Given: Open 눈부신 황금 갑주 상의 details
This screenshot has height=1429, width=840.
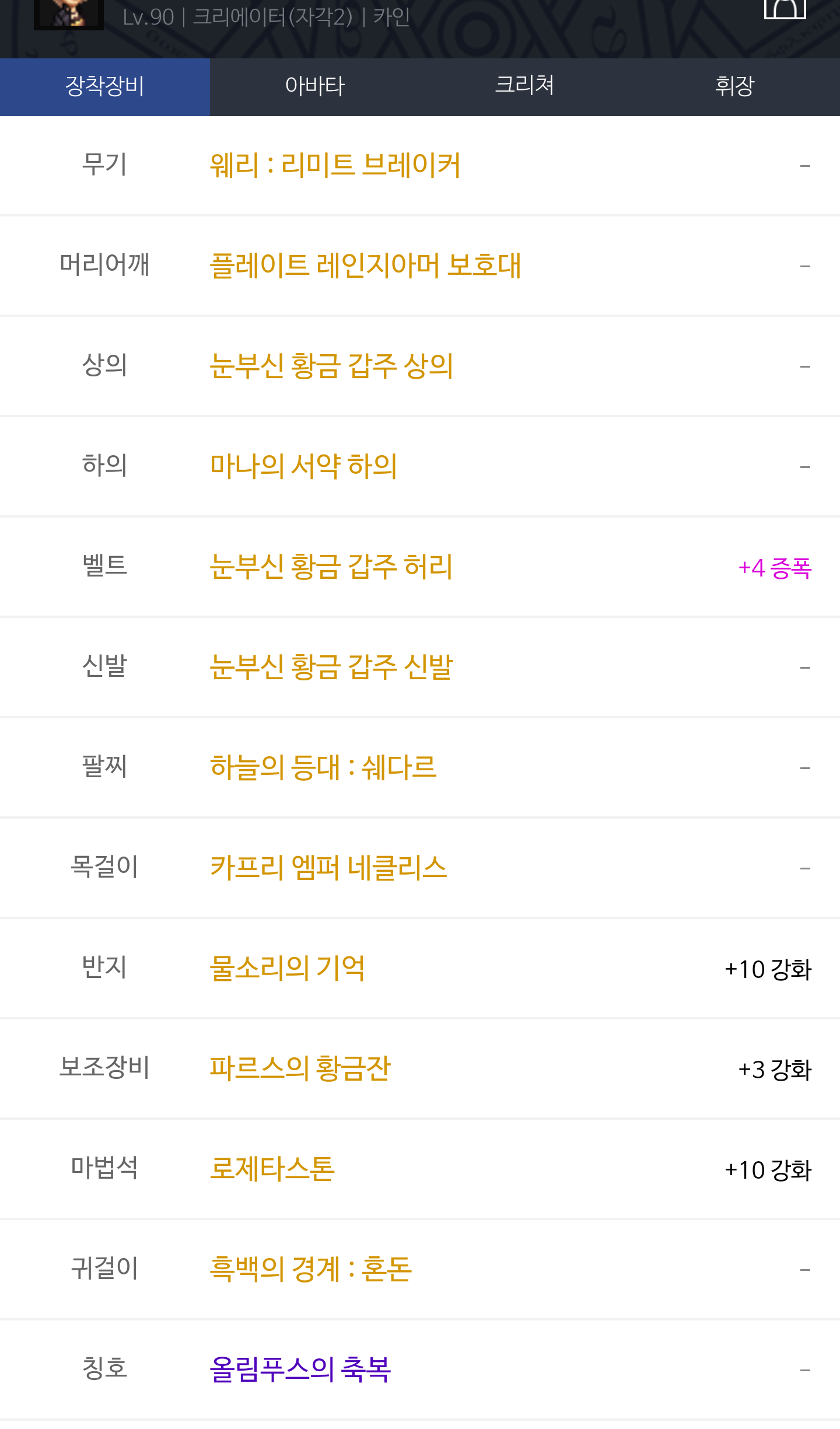Looking at the screenshot, I should [x=331, y=366].
